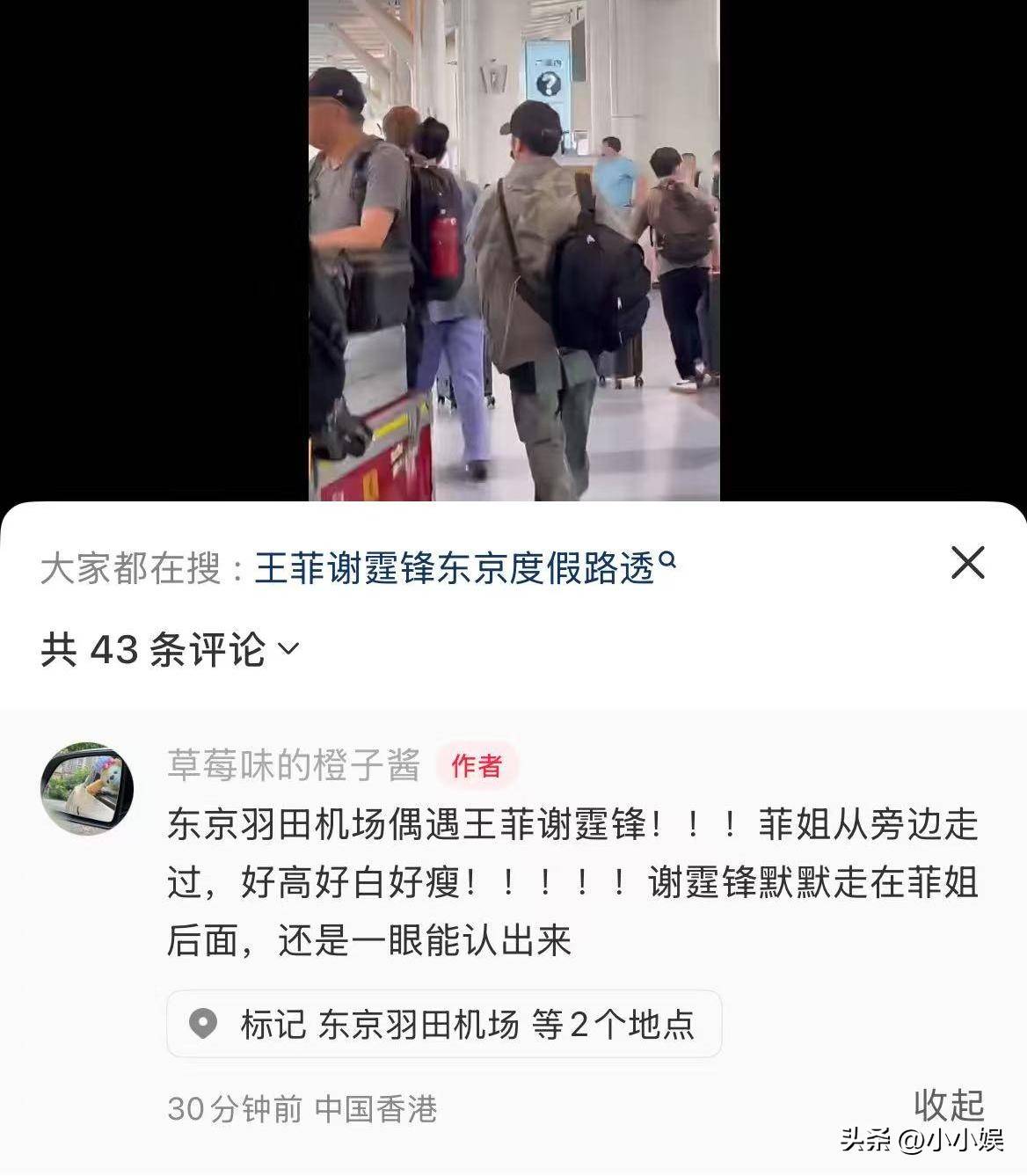The height and width of the screenshot is (1176, 1027).
Task: Open avatar of 草莓味的橙子酱
Action: coord(86,788)
